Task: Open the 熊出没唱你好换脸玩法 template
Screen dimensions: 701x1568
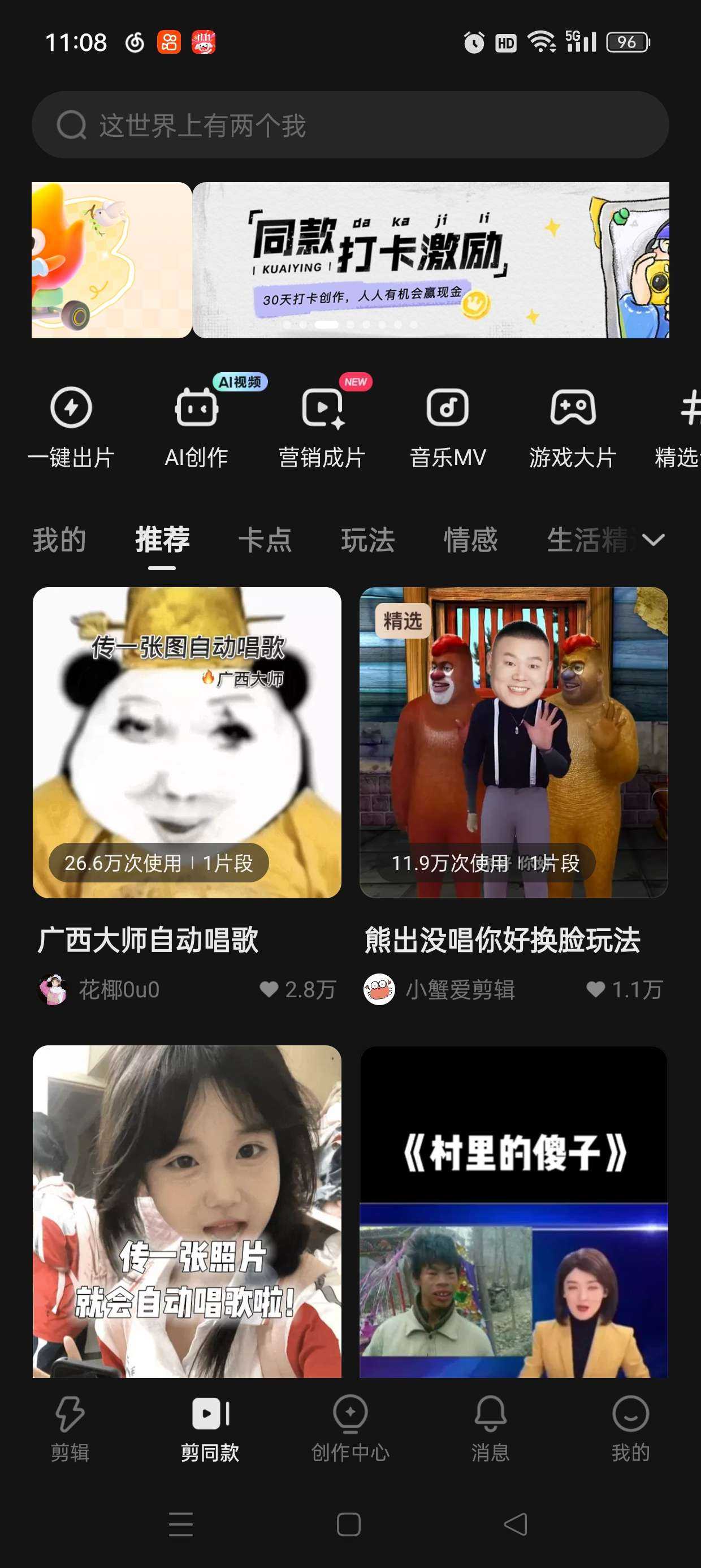Action: pos(513,742)
